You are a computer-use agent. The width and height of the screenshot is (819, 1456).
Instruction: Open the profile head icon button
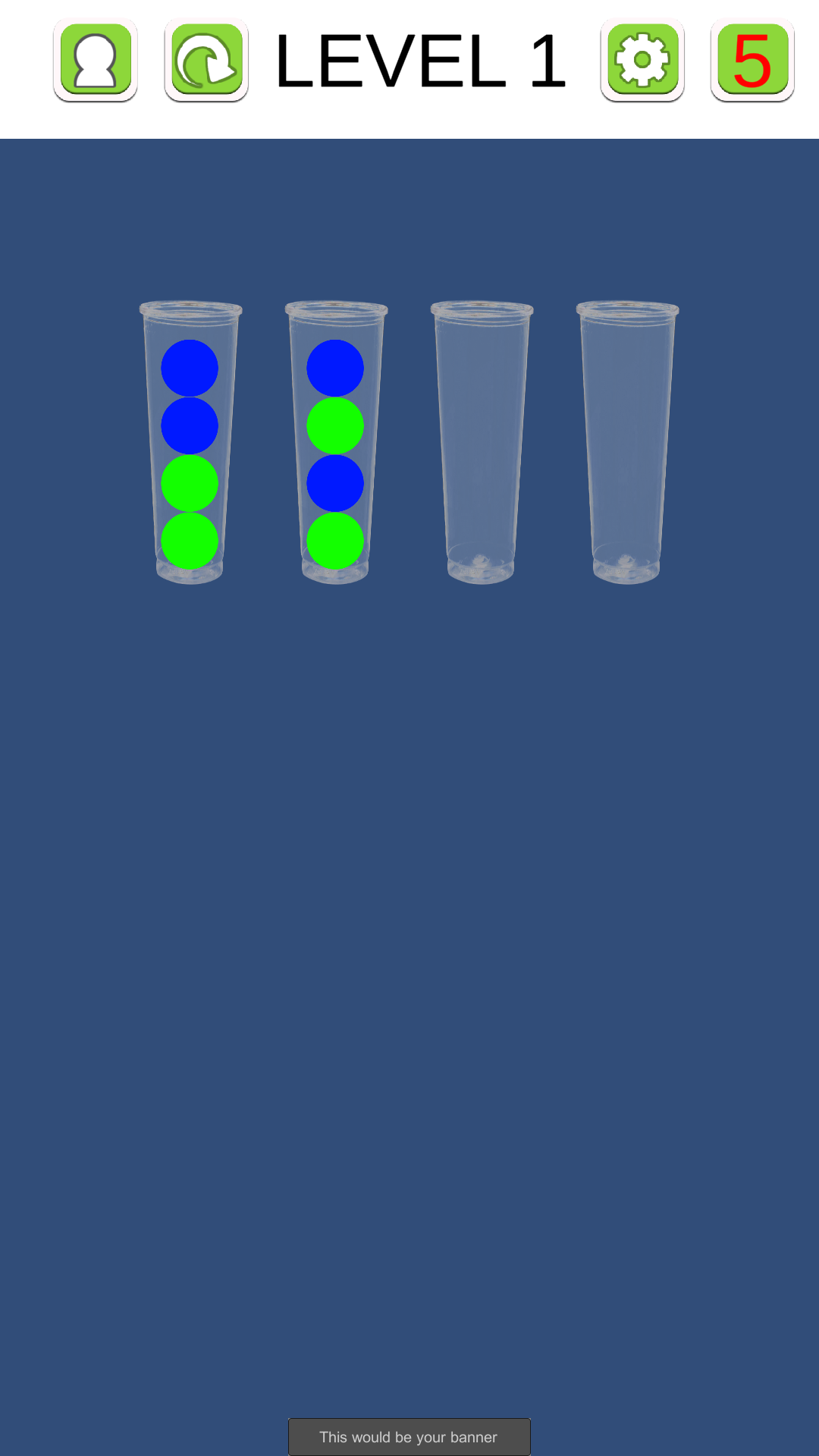96,61
